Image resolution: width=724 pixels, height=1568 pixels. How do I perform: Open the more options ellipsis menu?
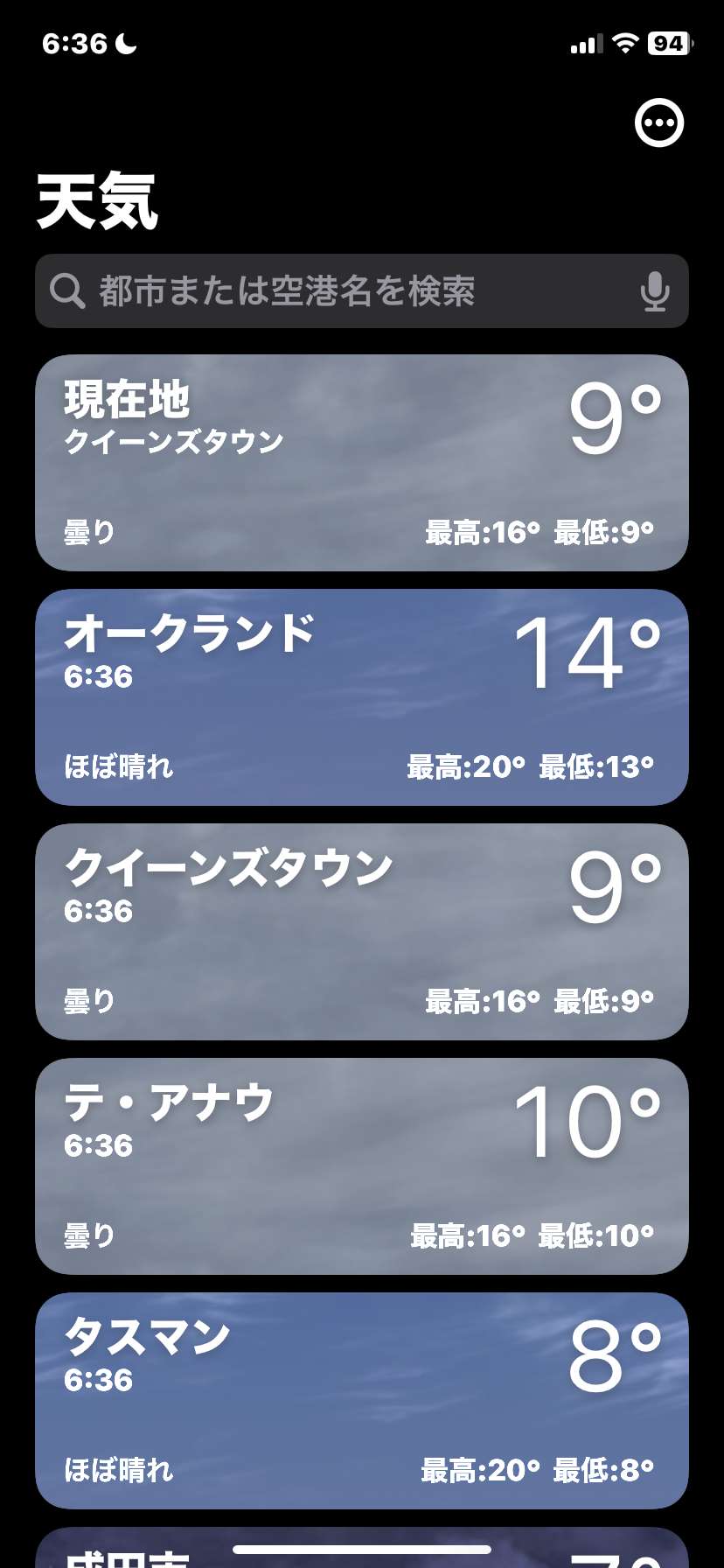point(658,123)
